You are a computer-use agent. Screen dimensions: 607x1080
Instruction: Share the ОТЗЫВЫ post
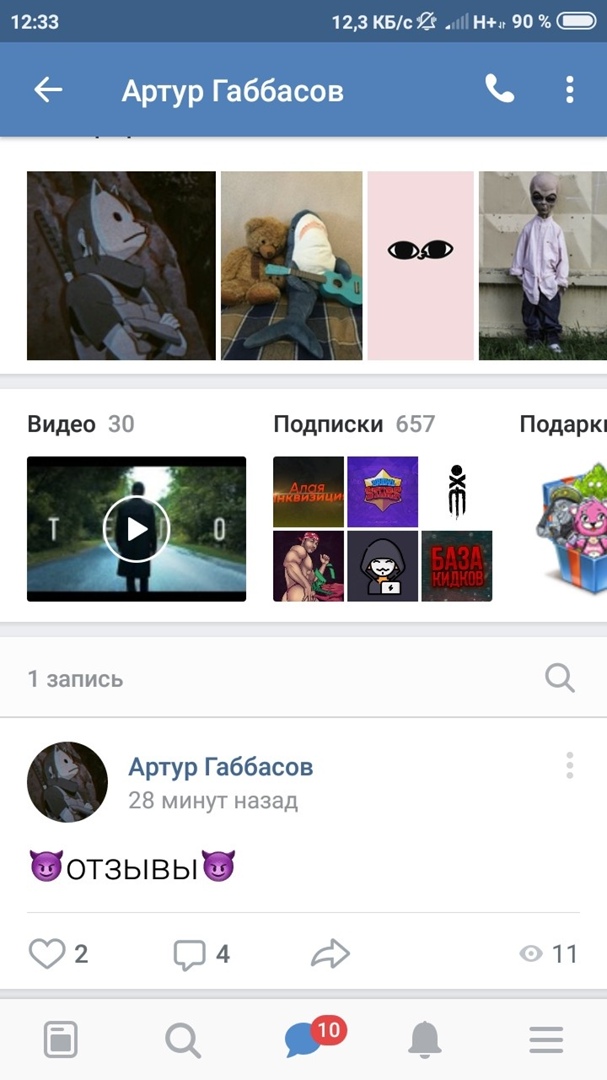pyautogui.click(x=330, y=953)
